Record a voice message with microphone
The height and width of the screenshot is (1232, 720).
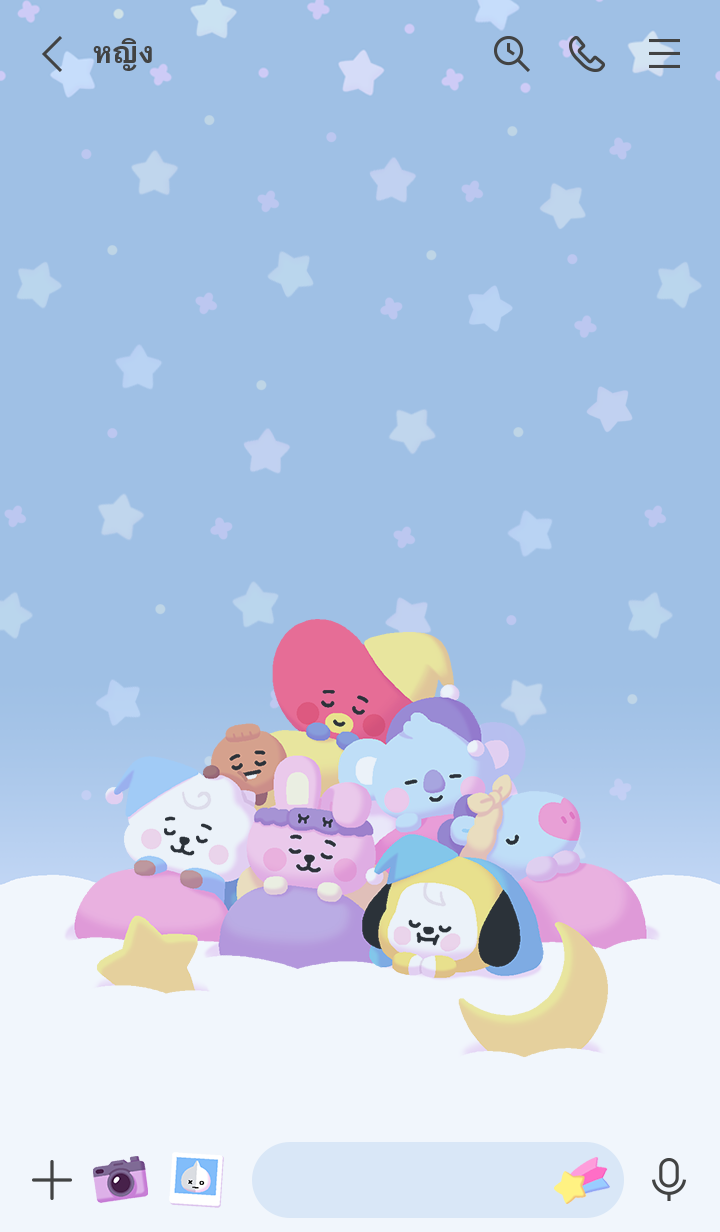[668, 1180]
